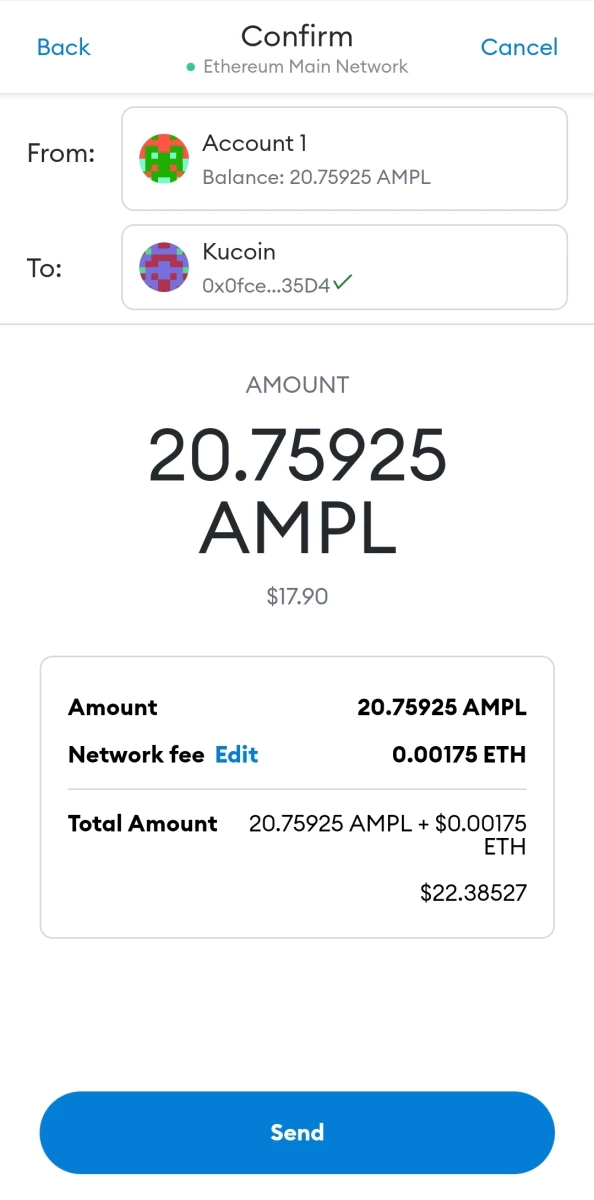Cancel the transaction
Screen dimensions: 594x1200
[519, 47]
